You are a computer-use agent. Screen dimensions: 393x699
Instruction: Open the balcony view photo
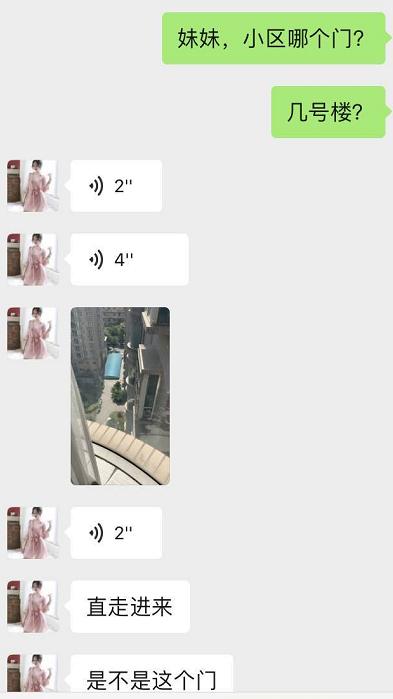pos(120,396)
